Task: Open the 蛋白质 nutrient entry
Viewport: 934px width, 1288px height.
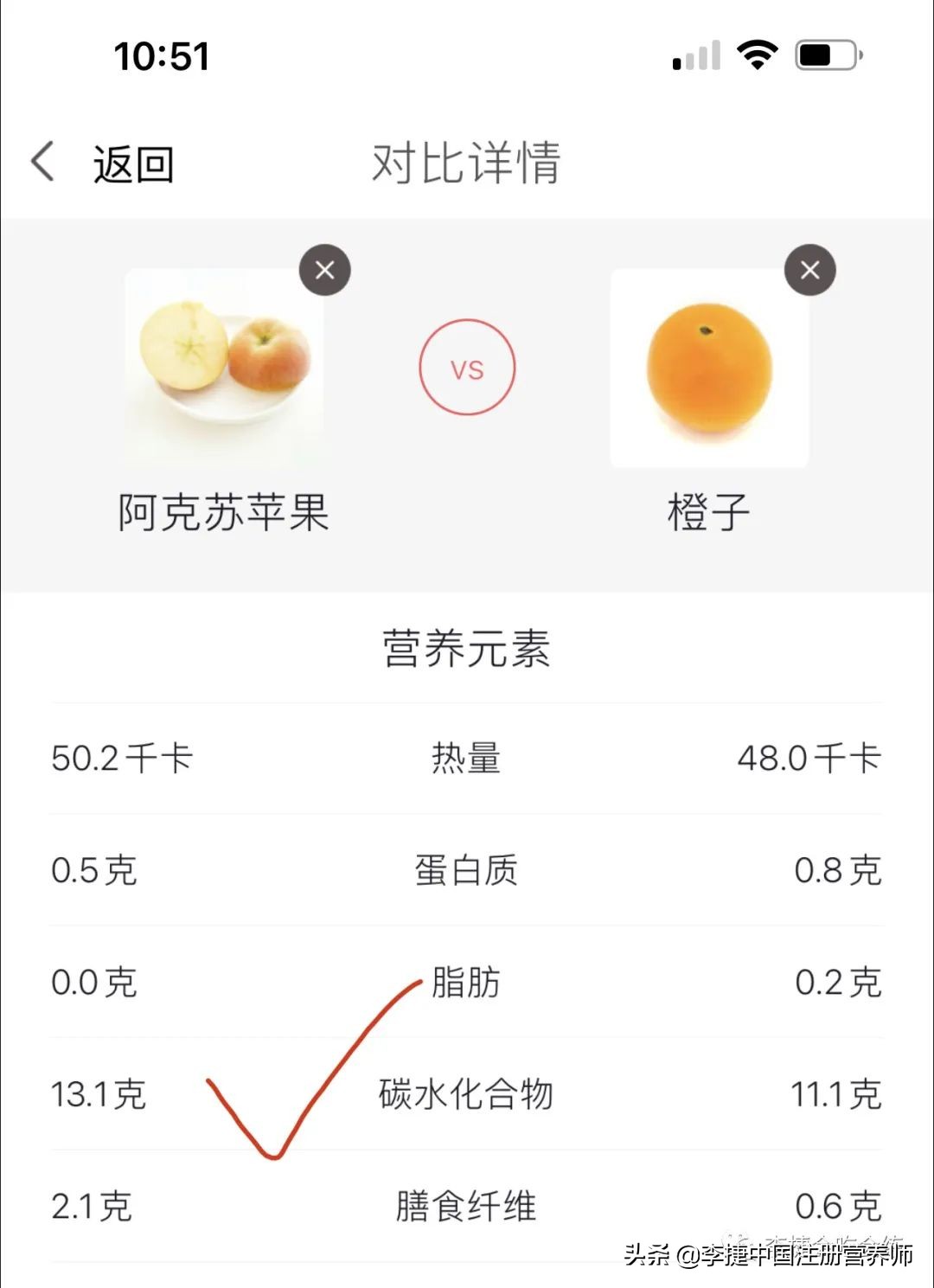Action: pyautogui.click(x=467, y=871)
